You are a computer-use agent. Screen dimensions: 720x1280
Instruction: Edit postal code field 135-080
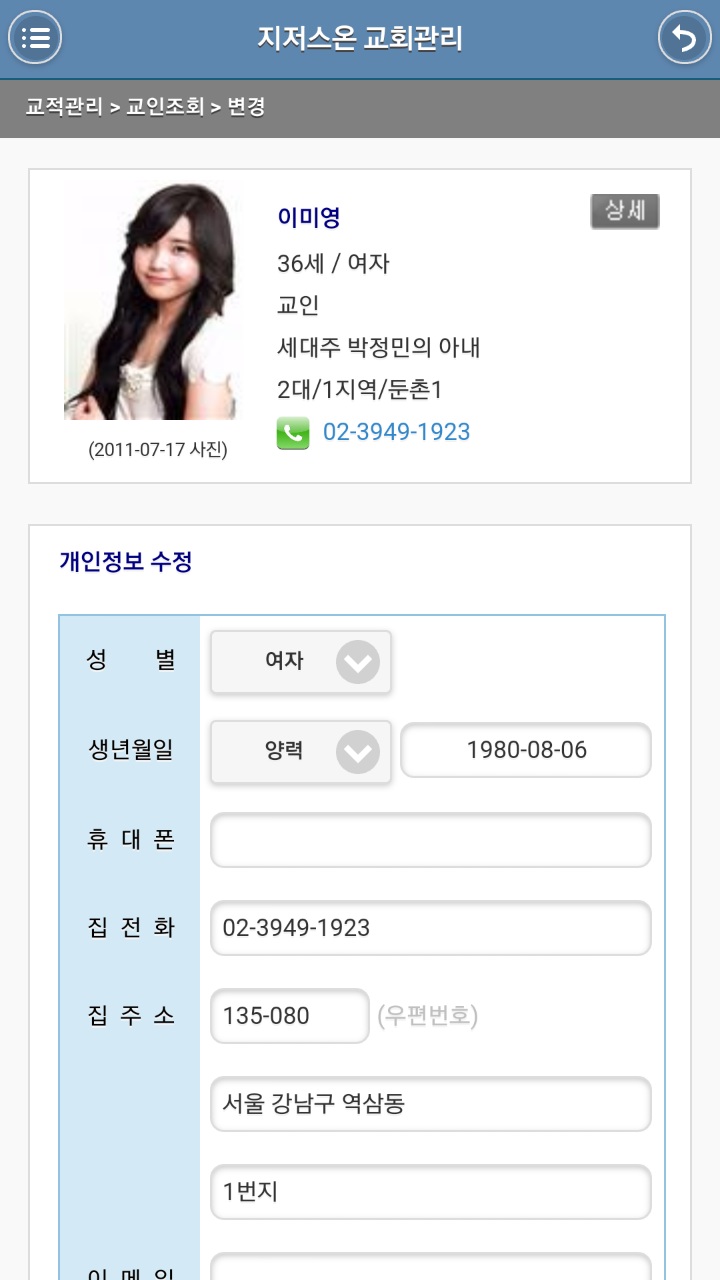pos(290,1016)
